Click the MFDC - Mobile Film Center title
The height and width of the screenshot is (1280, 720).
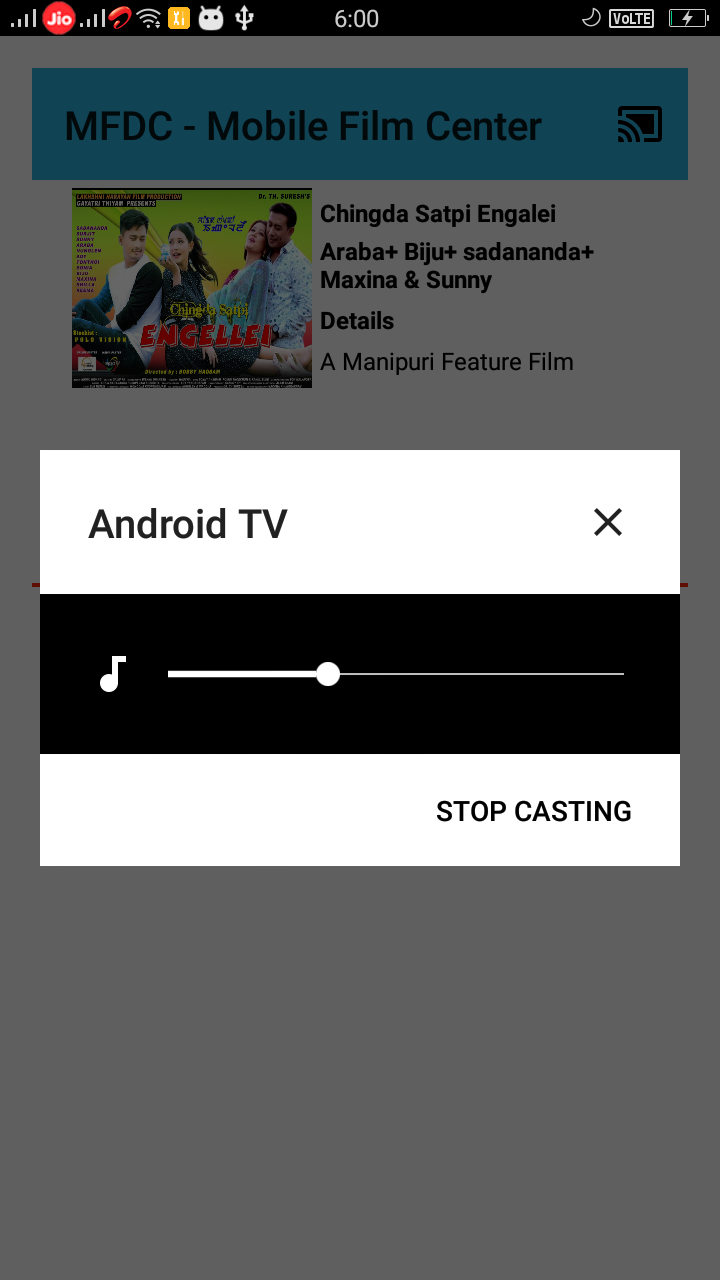pyautogui.click(x=302, y=126)
